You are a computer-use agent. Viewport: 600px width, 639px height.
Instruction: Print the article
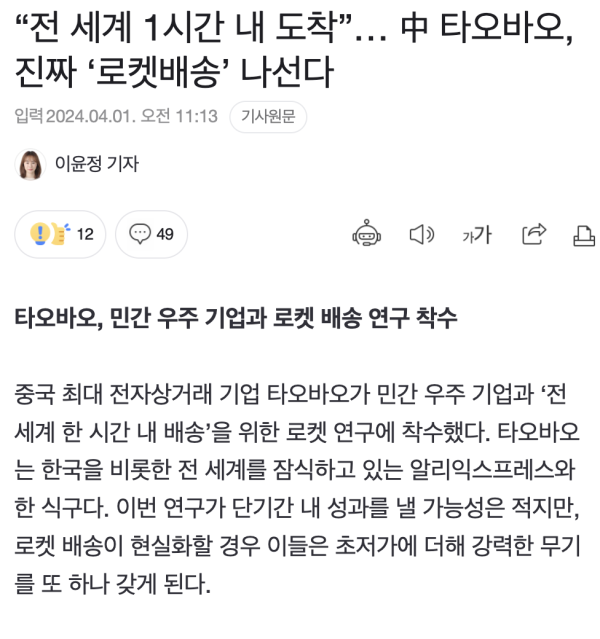pos(583,235)
